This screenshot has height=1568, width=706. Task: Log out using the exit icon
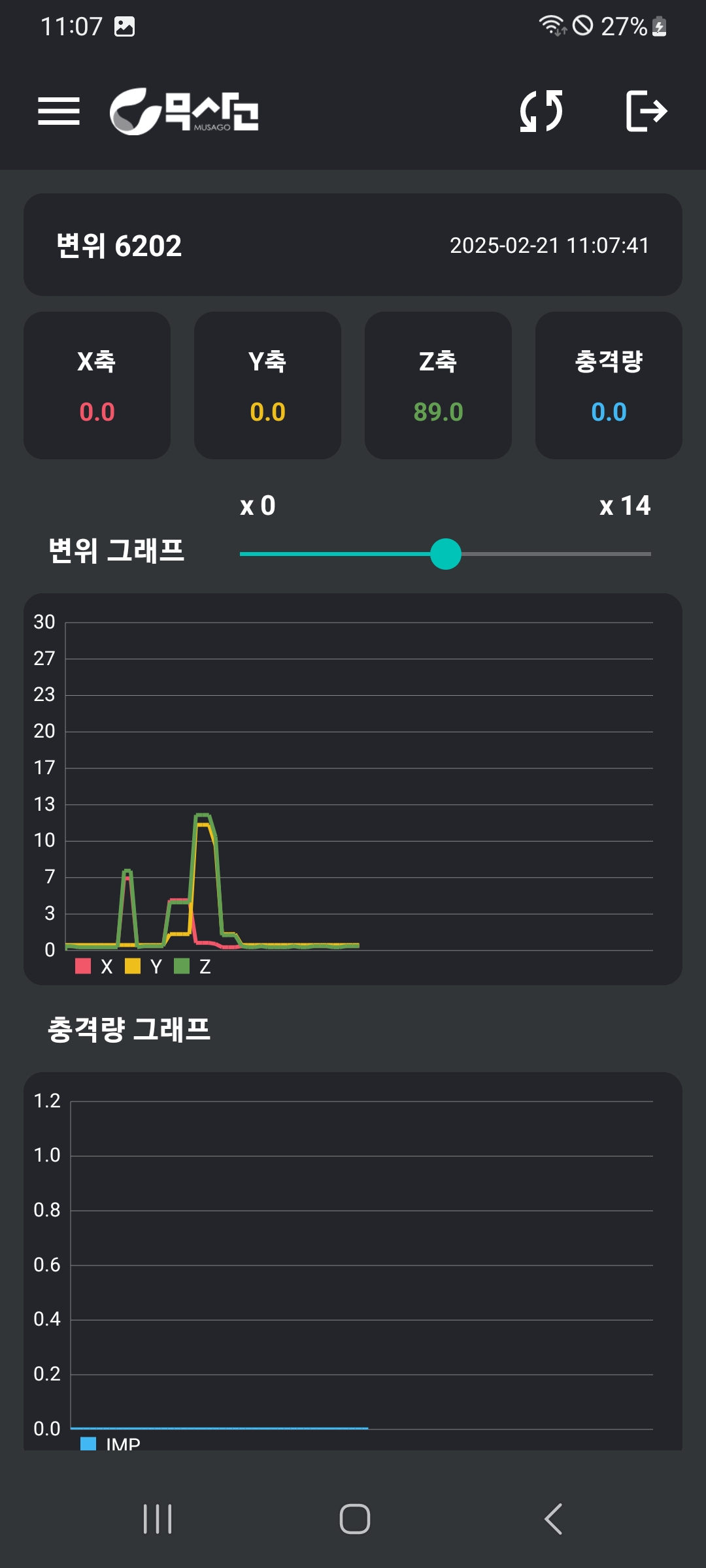646,111
